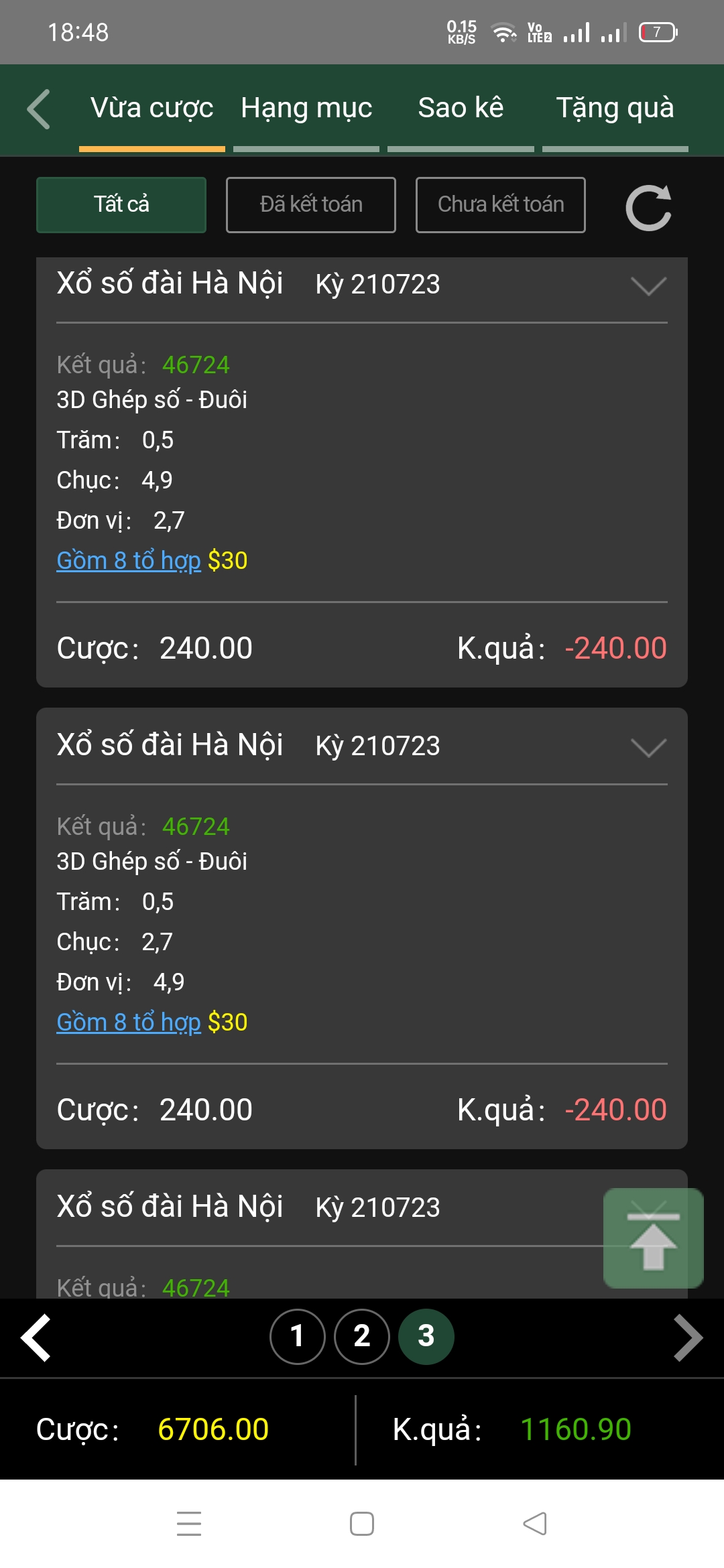The width and height of the screenshot is (724, 1568).
Task: Select the Tất cả filter
Action: [121, 205]
